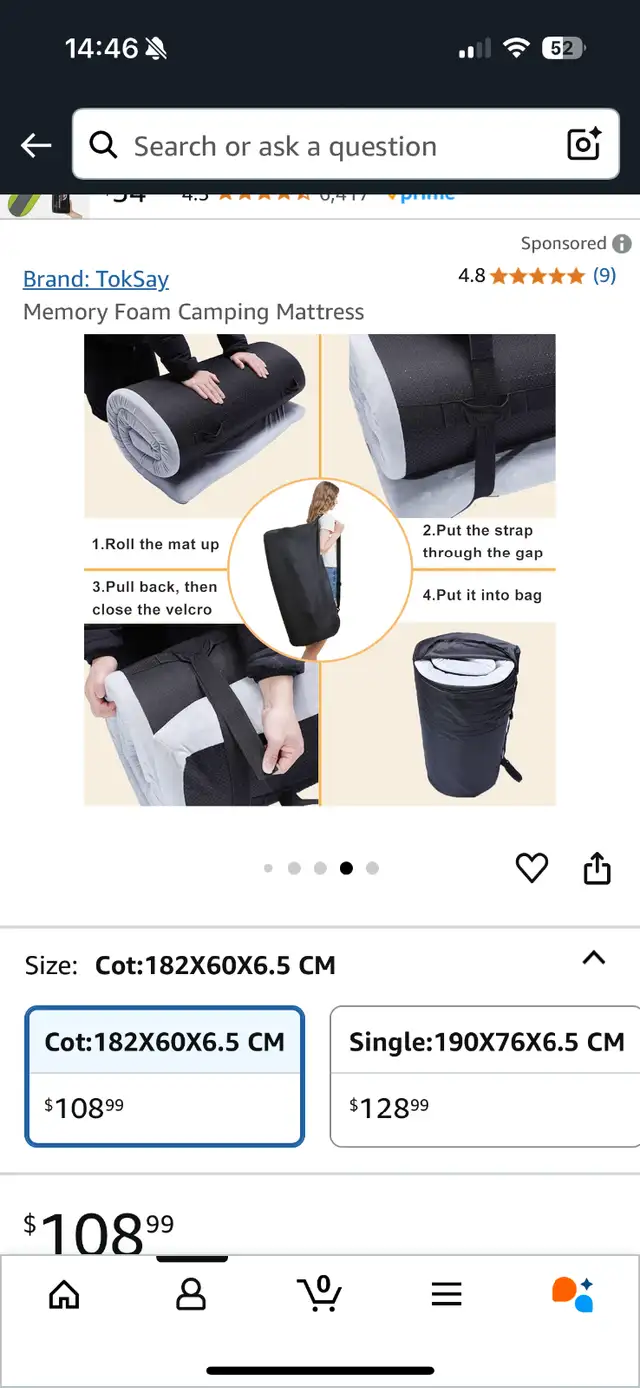Select the Cot:182X60X6.5 CM size
Image resolution: width=640 pixels, height=1388 pixels.
coord(165,1076)
